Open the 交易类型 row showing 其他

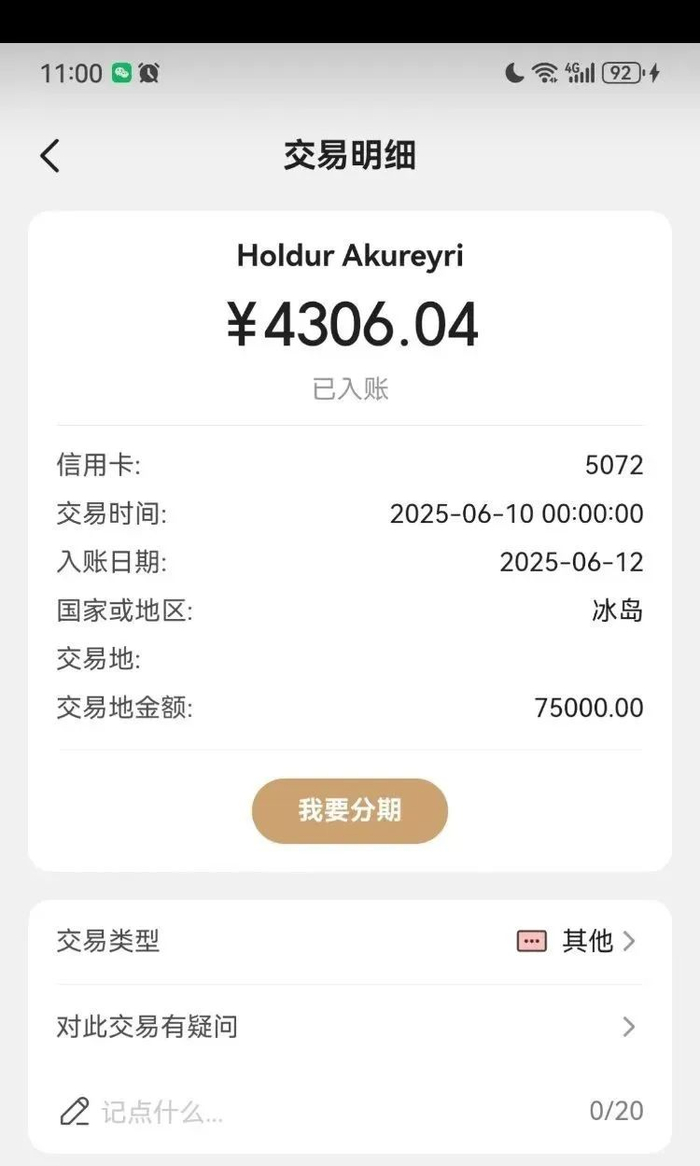point(350,941)
